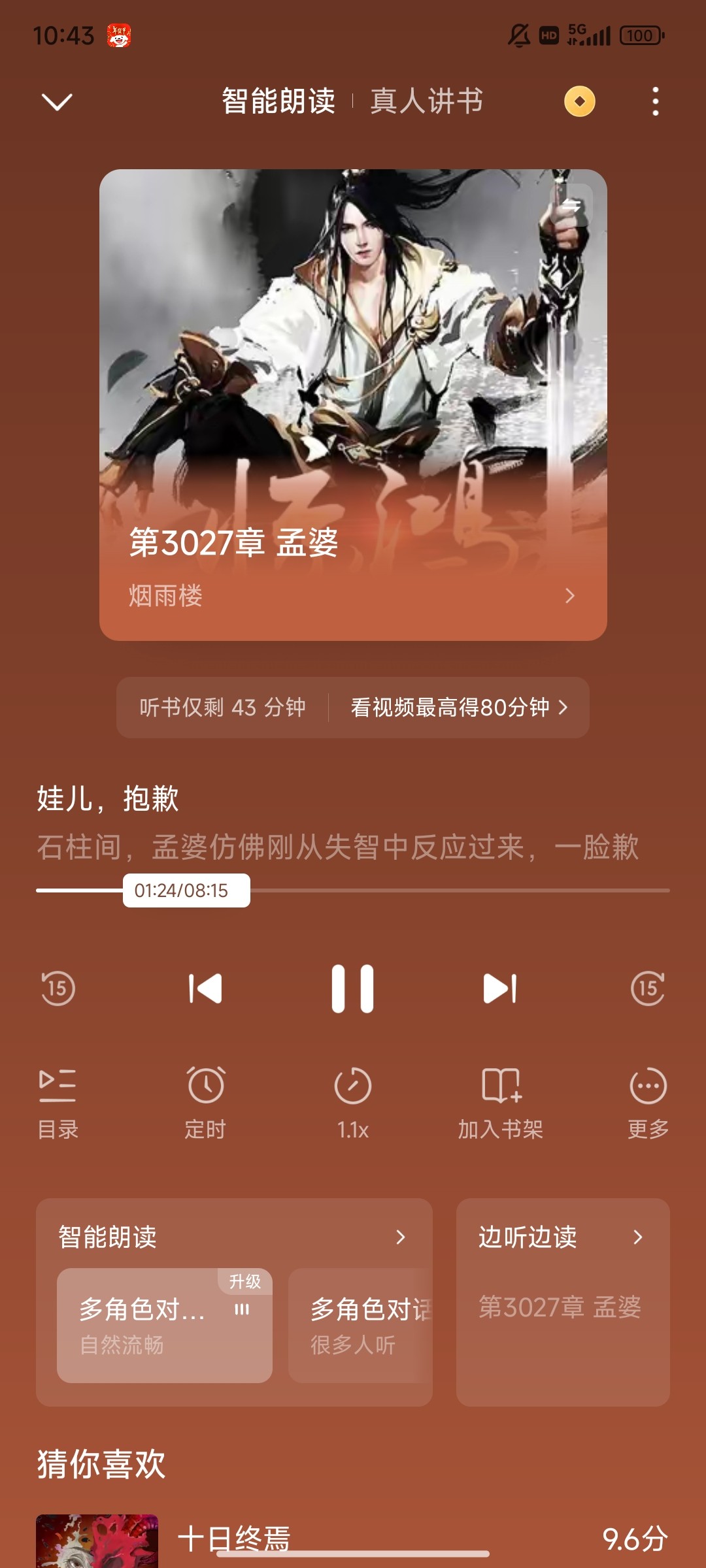
Task: Open the 目录 chapter list
Action: point(58,1102)
